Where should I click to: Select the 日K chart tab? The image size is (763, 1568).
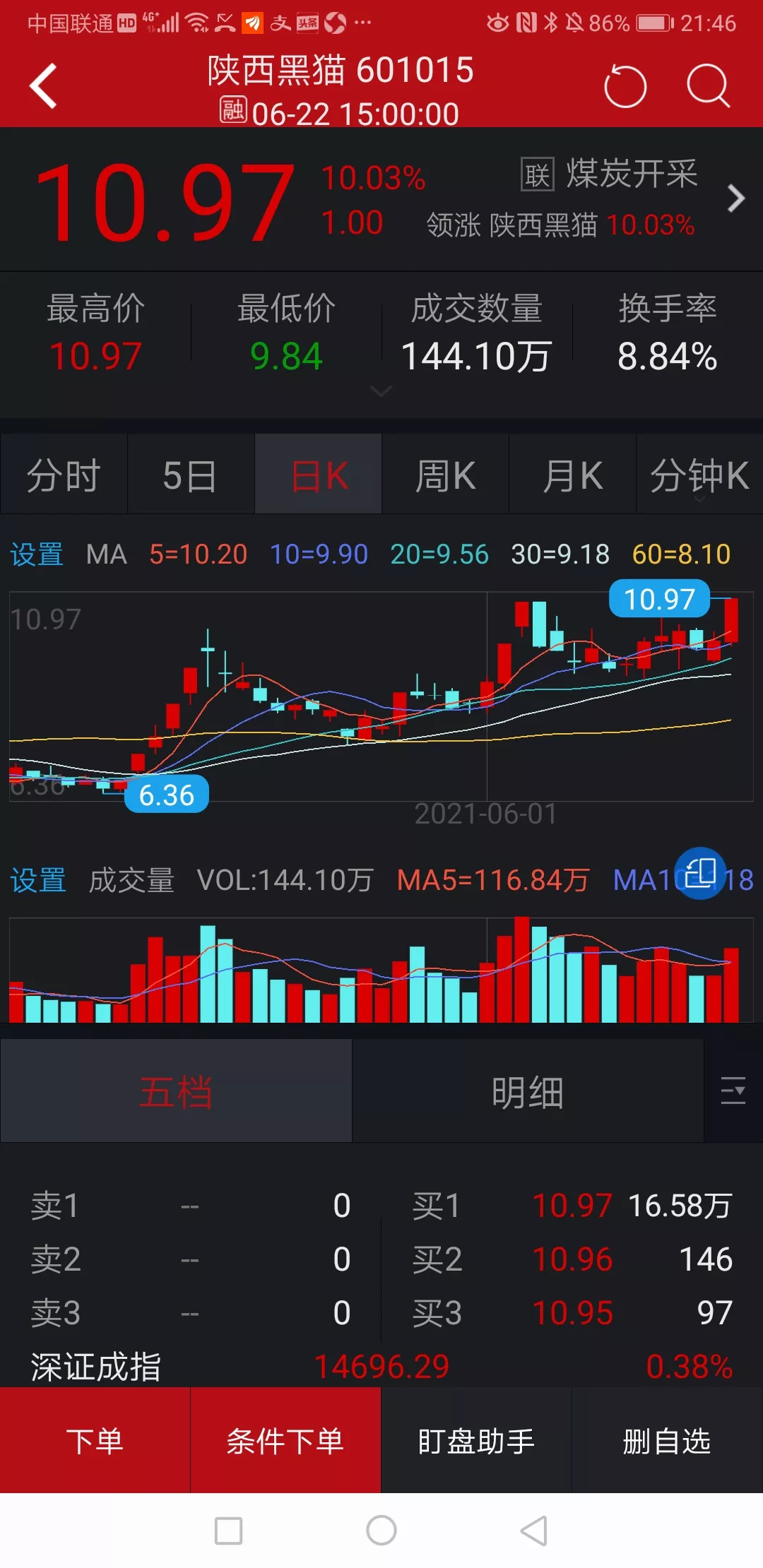coord(319,475)
